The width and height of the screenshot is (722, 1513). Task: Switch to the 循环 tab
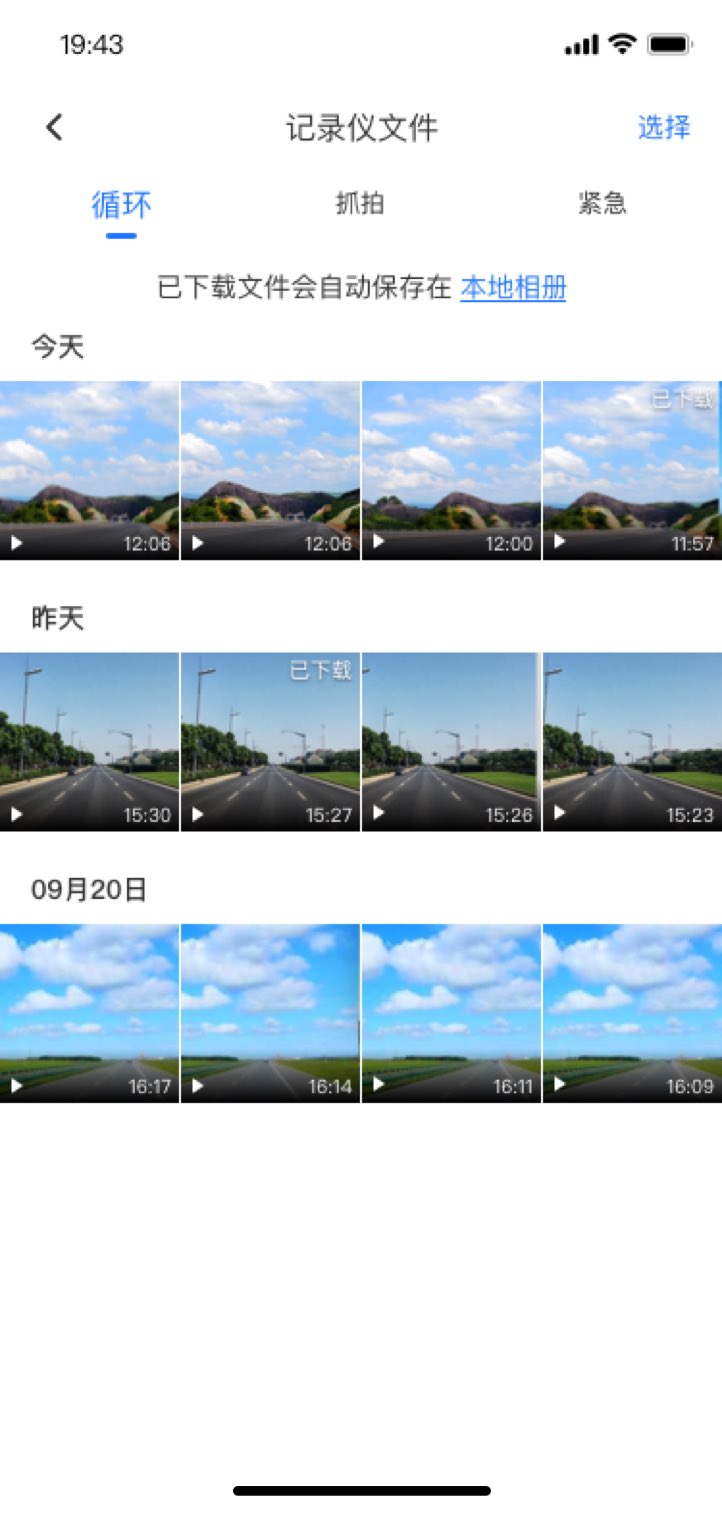(121, 205)
